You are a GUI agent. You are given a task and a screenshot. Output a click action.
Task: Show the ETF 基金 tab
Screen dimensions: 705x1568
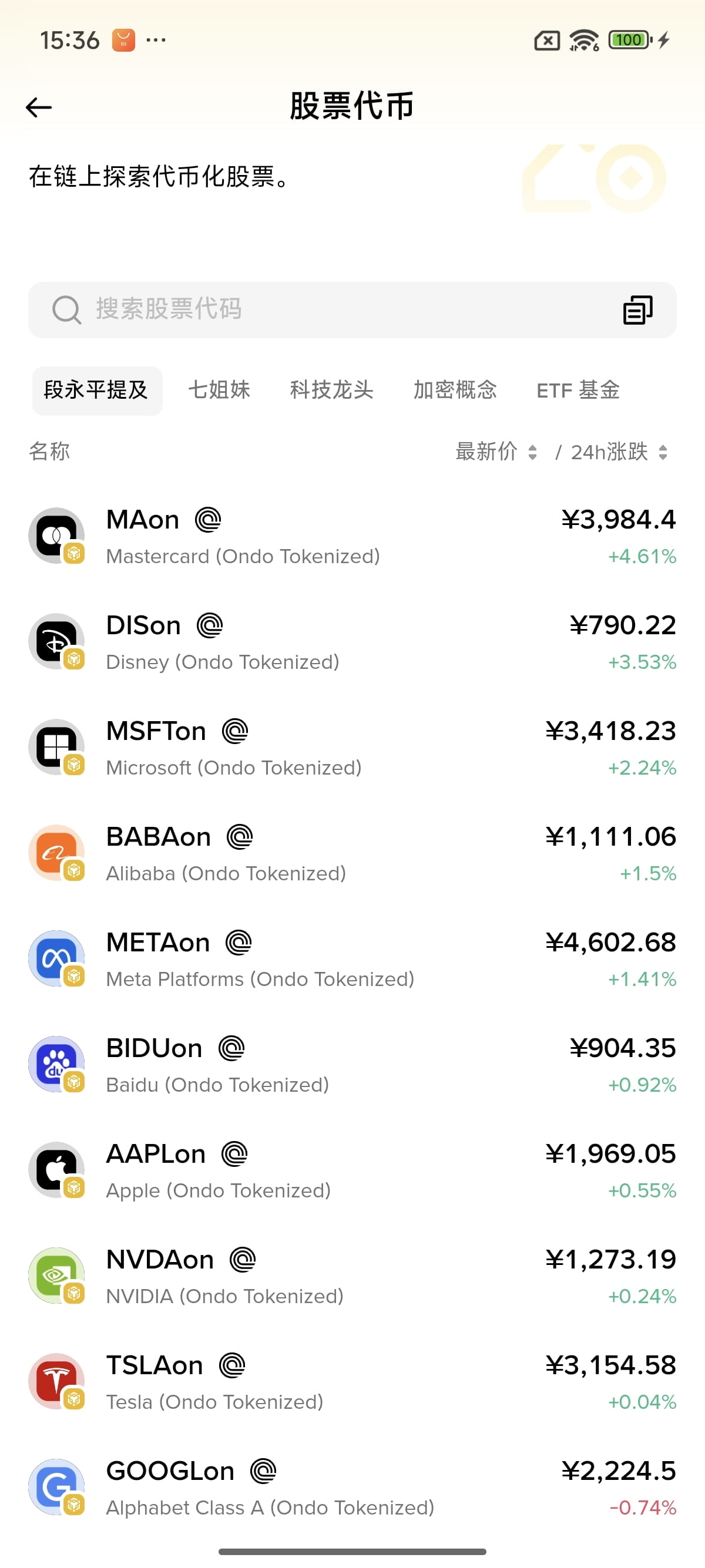577,390
